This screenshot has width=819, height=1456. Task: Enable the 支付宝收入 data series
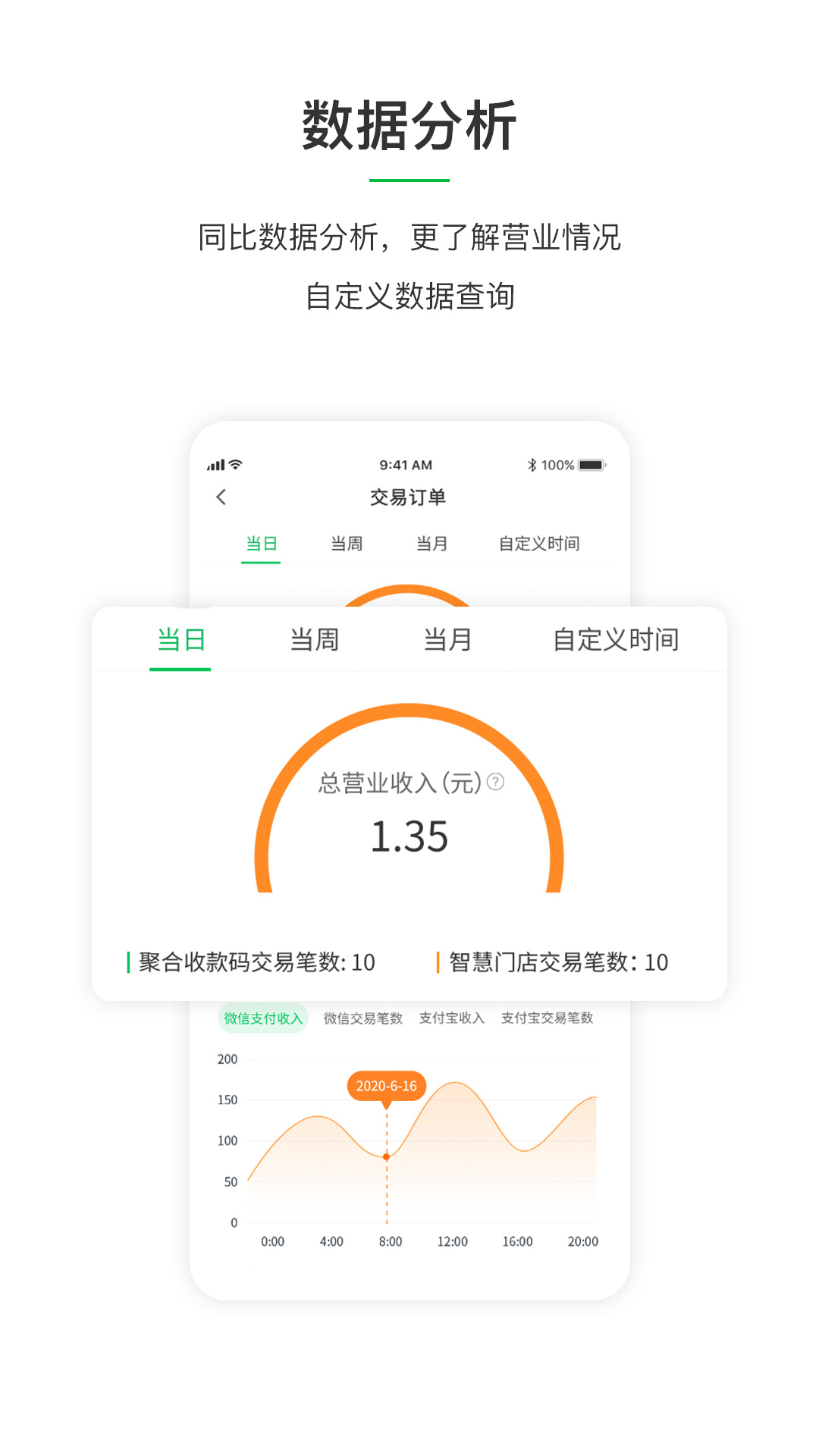pos(453,1018)
